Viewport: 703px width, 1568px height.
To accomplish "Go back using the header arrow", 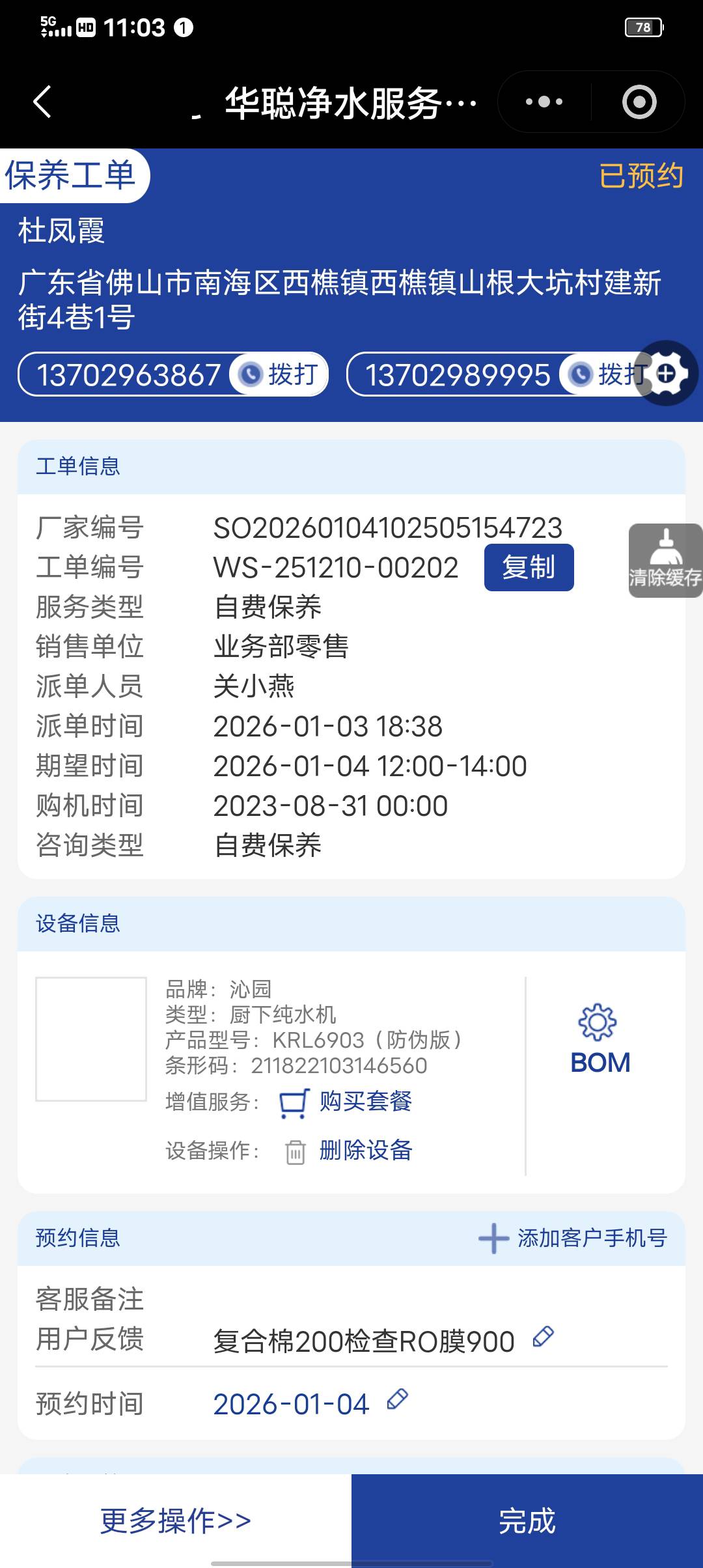I will 42,102.
